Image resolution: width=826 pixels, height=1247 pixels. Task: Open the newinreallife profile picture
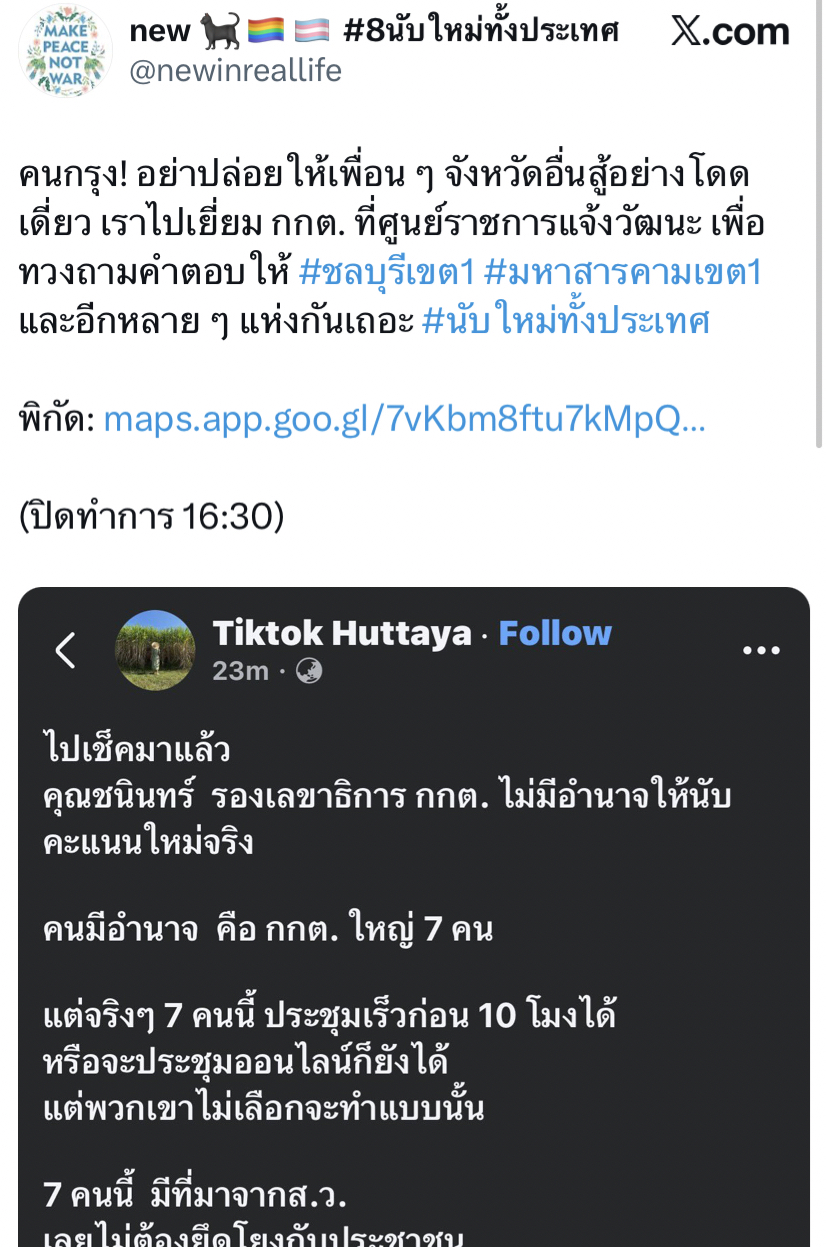pyautogui.click(x=65, y=51)
